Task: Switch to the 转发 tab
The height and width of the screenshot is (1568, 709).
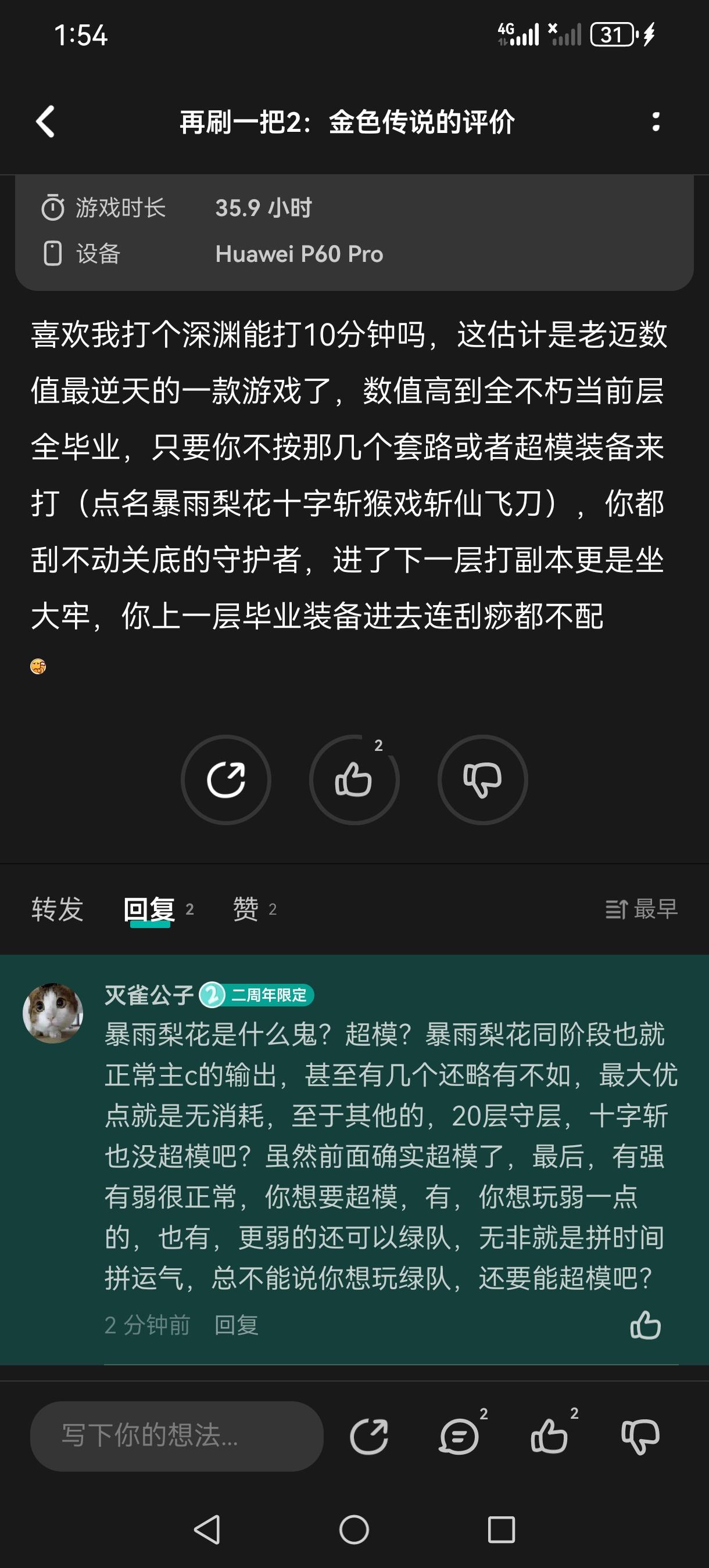Action: [59, 908]
